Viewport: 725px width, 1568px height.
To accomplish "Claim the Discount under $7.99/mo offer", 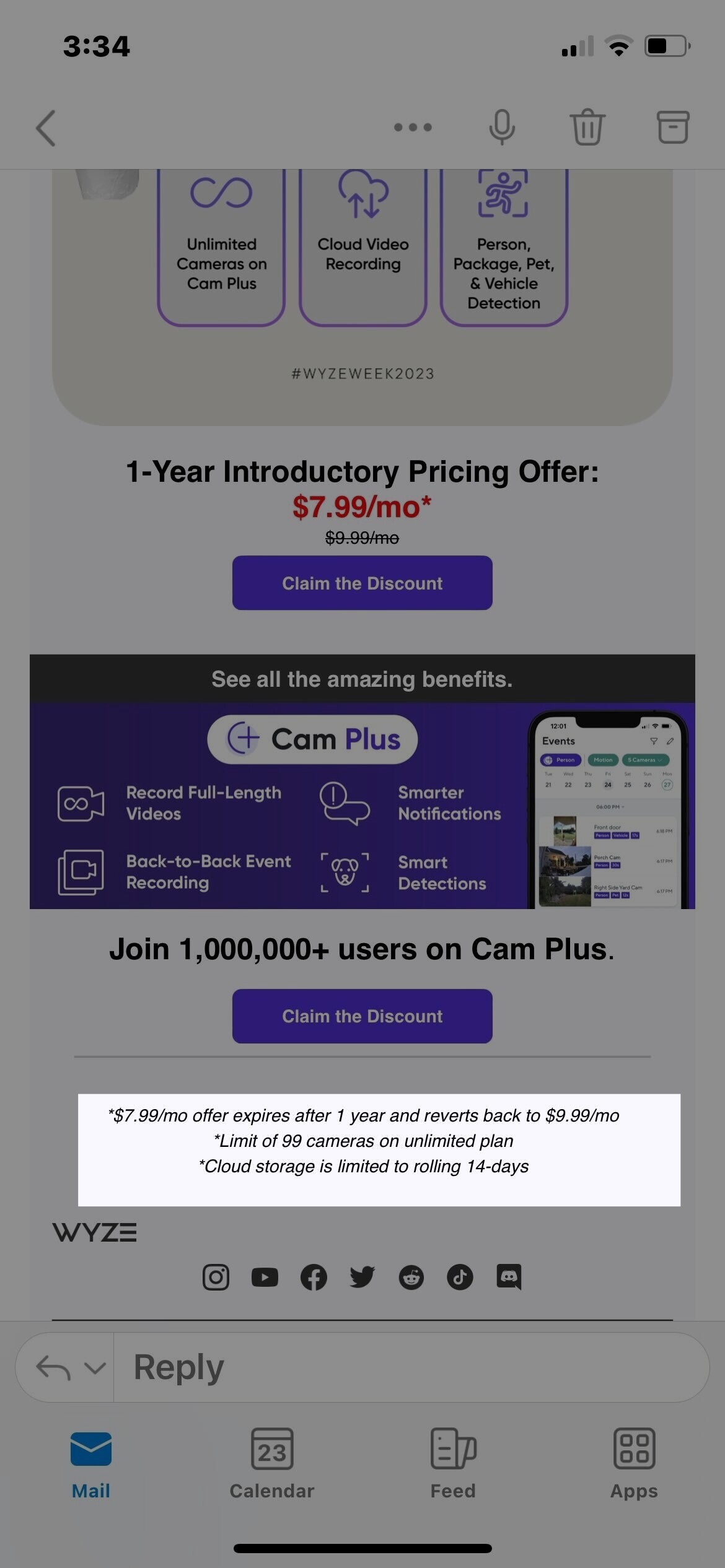I will tap(362, 583).
